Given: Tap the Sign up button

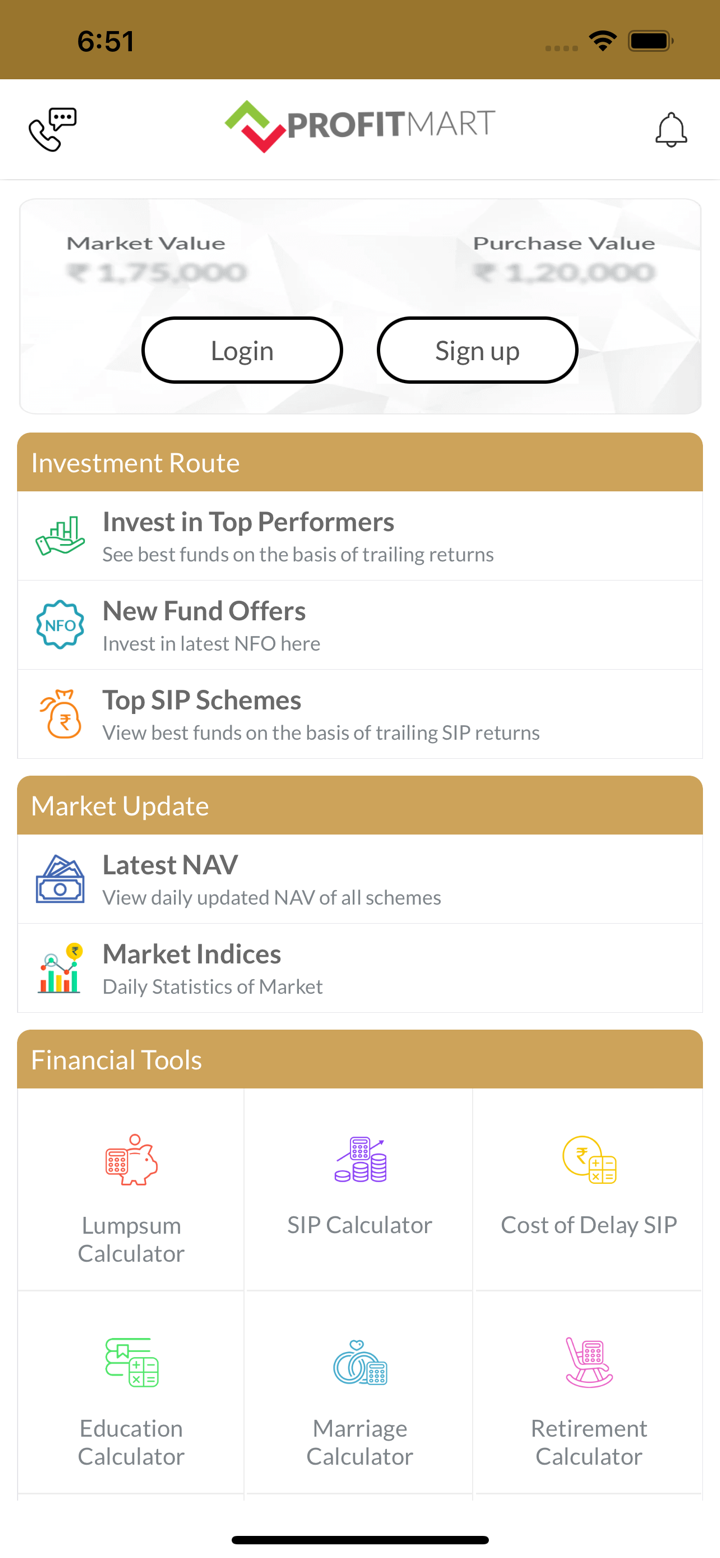Looking at the screenshot, I should (x=477, y=350).
